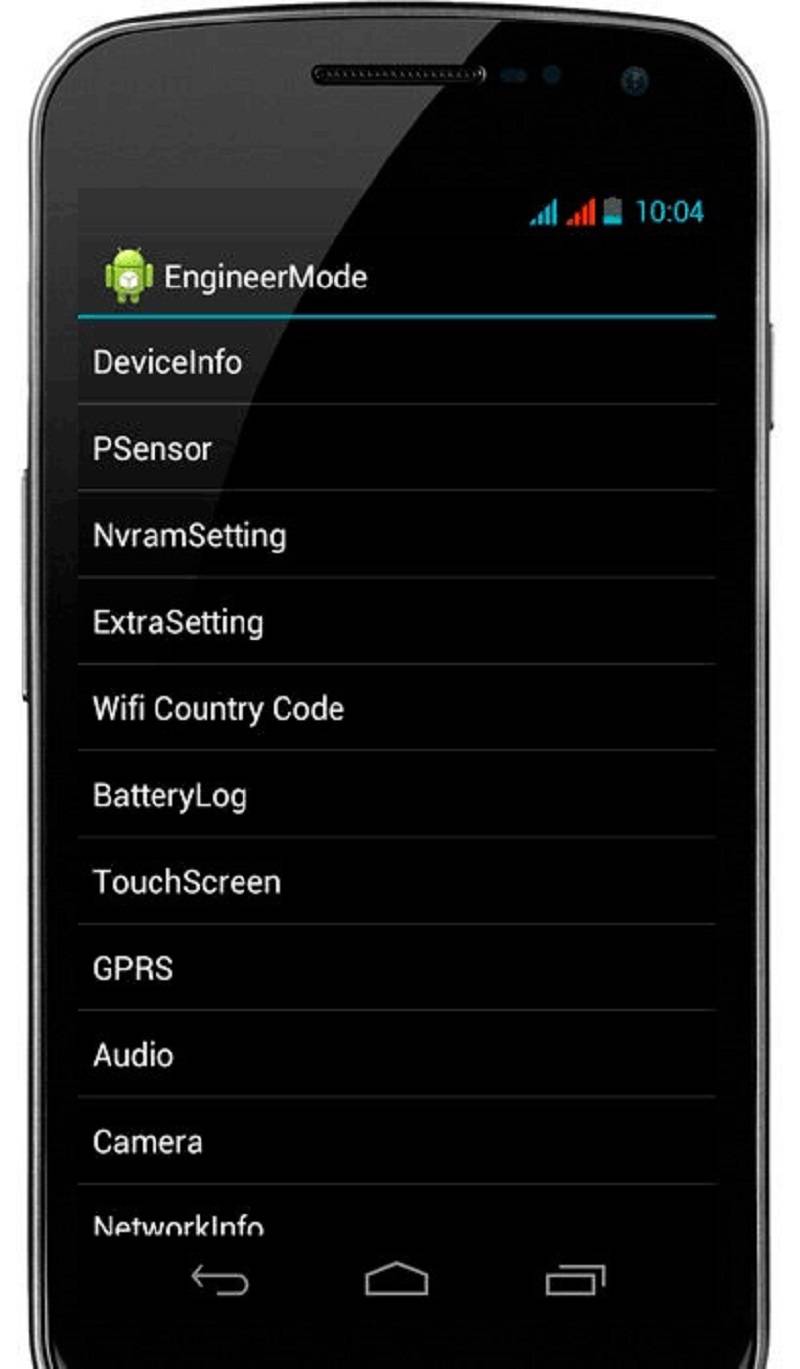Open NetworkInfo
The height and width of the screenshot is (1369, 800).
click(x=397, y=1212)
